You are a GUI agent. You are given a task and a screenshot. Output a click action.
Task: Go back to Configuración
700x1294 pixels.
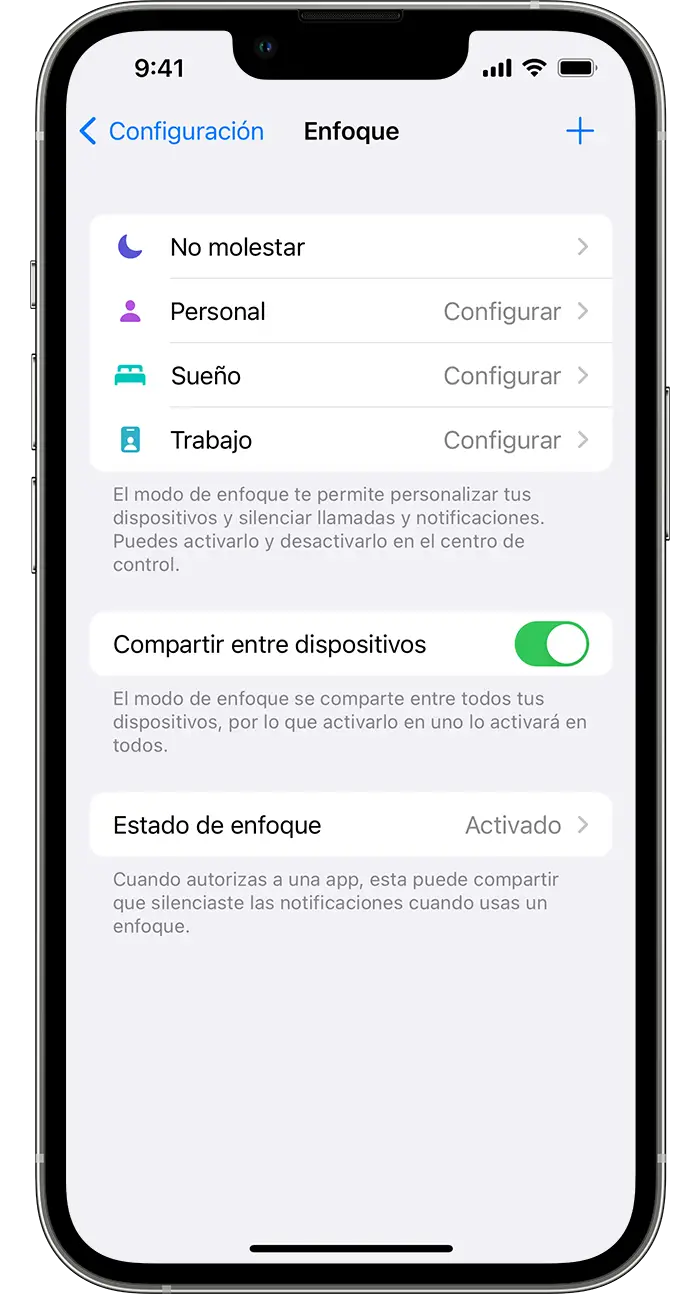click(171, 131)
